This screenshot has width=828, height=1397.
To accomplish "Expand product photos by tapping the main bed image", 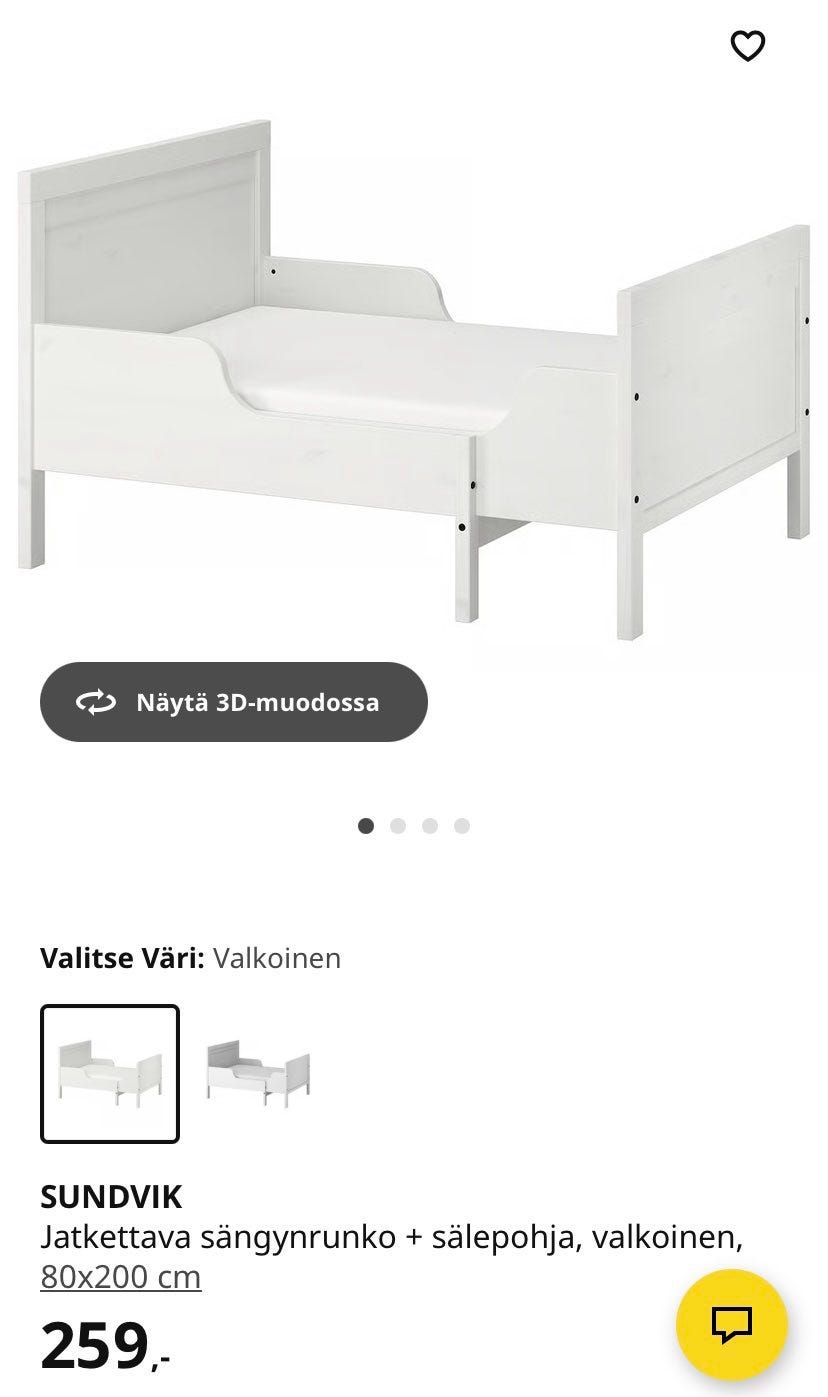I will pos(414,380).
